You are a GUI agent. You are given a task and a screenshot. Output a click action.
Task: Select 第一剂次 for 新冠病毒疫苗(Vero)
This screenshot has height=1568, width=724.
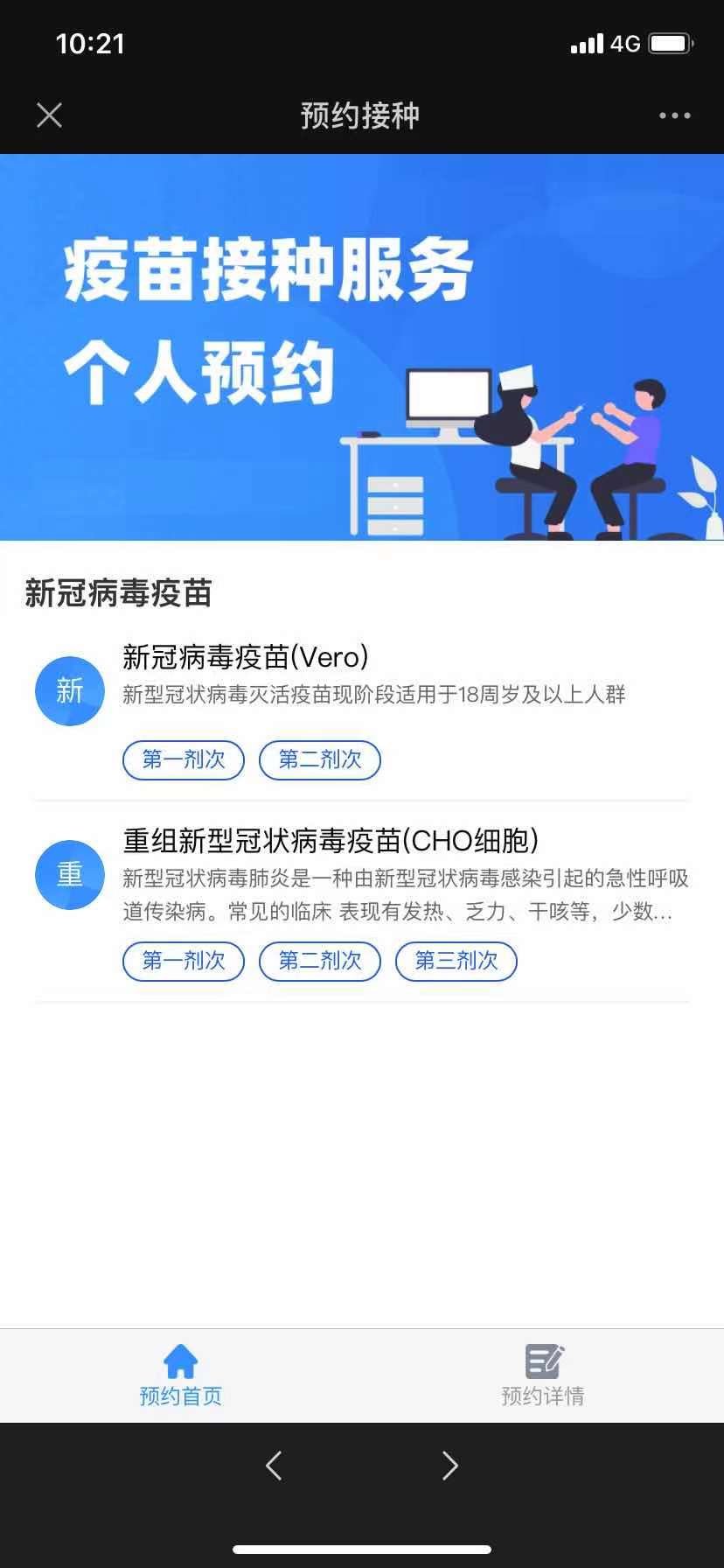[184, 759]
